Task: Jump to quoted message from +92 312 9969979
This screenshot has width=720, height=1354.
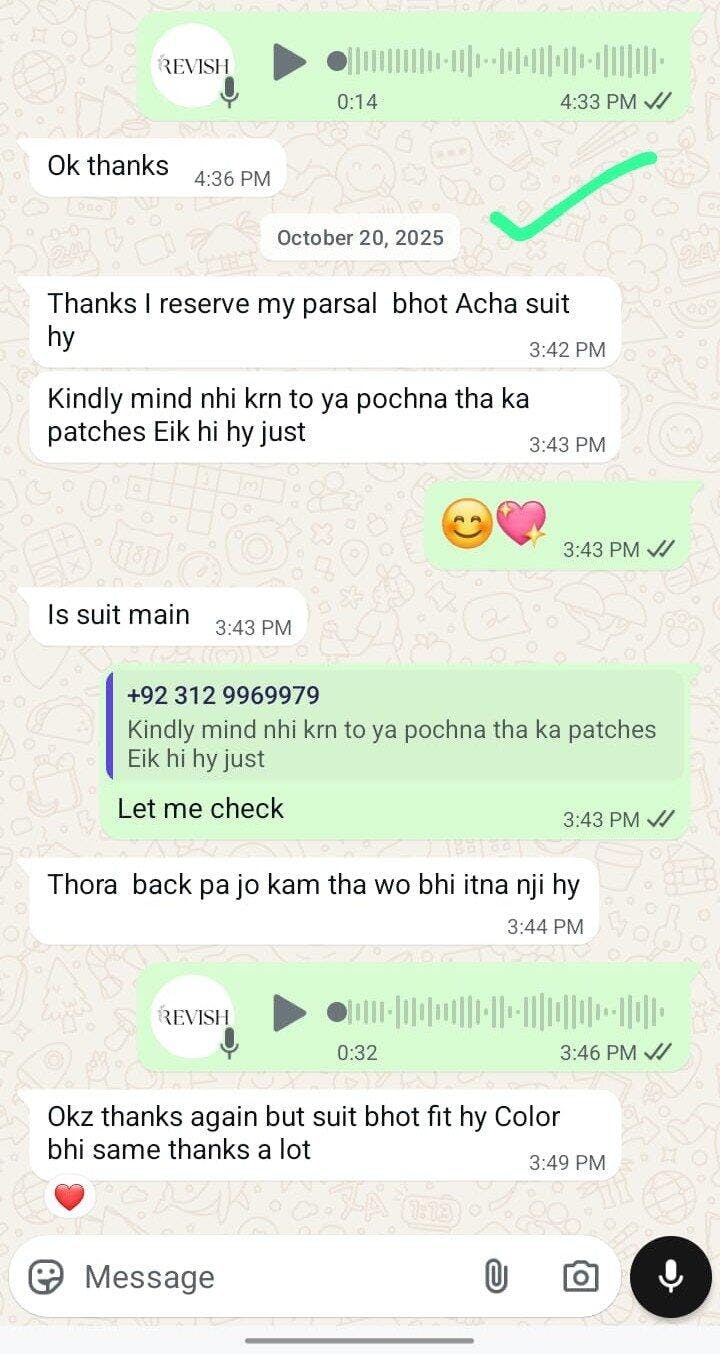Action: [395, 726]
